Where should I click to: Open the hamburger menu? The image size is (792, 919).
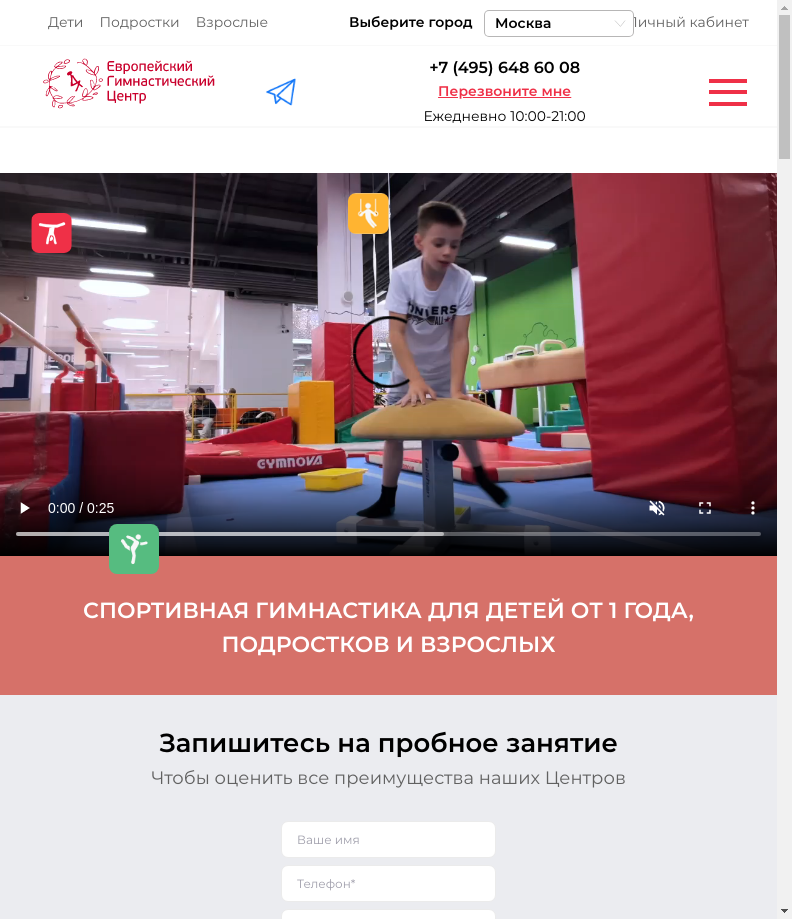[x=728, y=92]
